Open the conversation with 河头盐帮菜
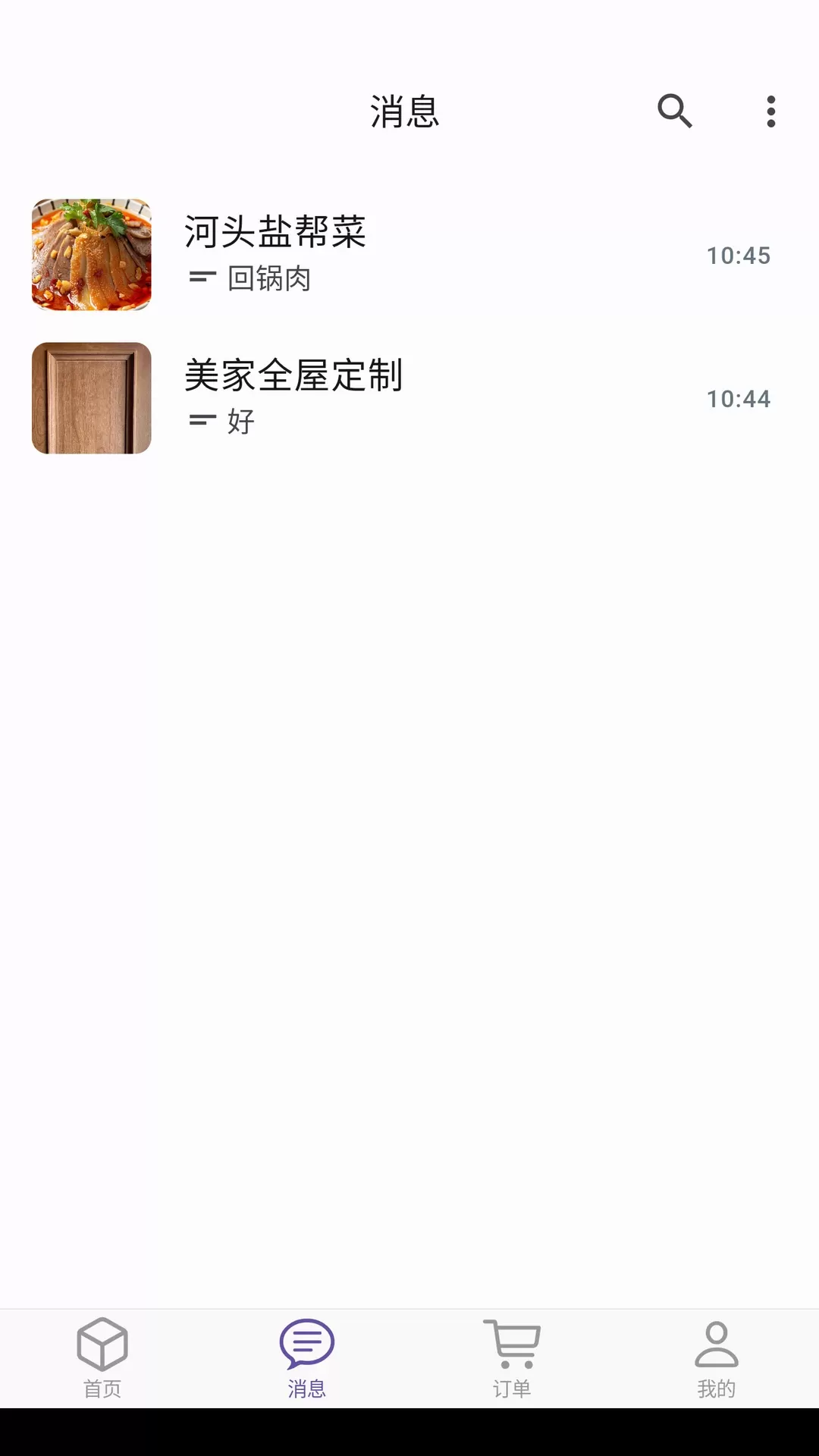The height and width of the screenshot is (1456, 819). tap(409, 255)
